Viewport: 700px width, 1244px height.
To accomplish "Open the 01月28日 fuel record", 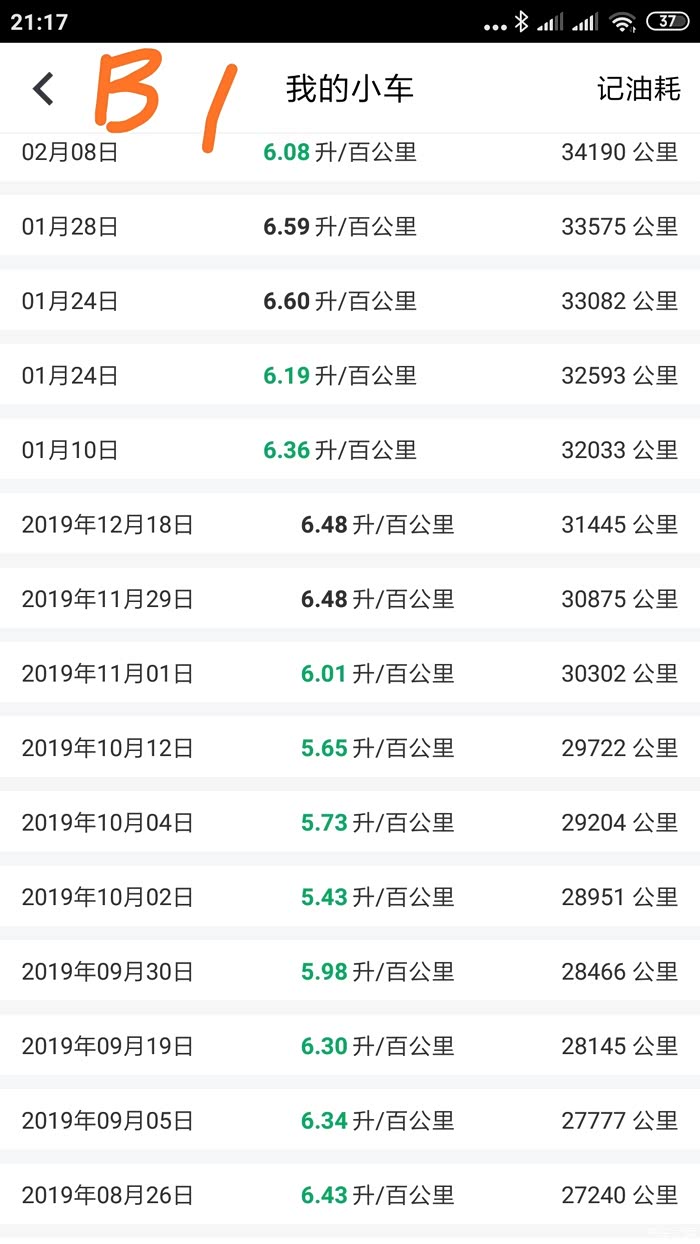I will [350, 227].
